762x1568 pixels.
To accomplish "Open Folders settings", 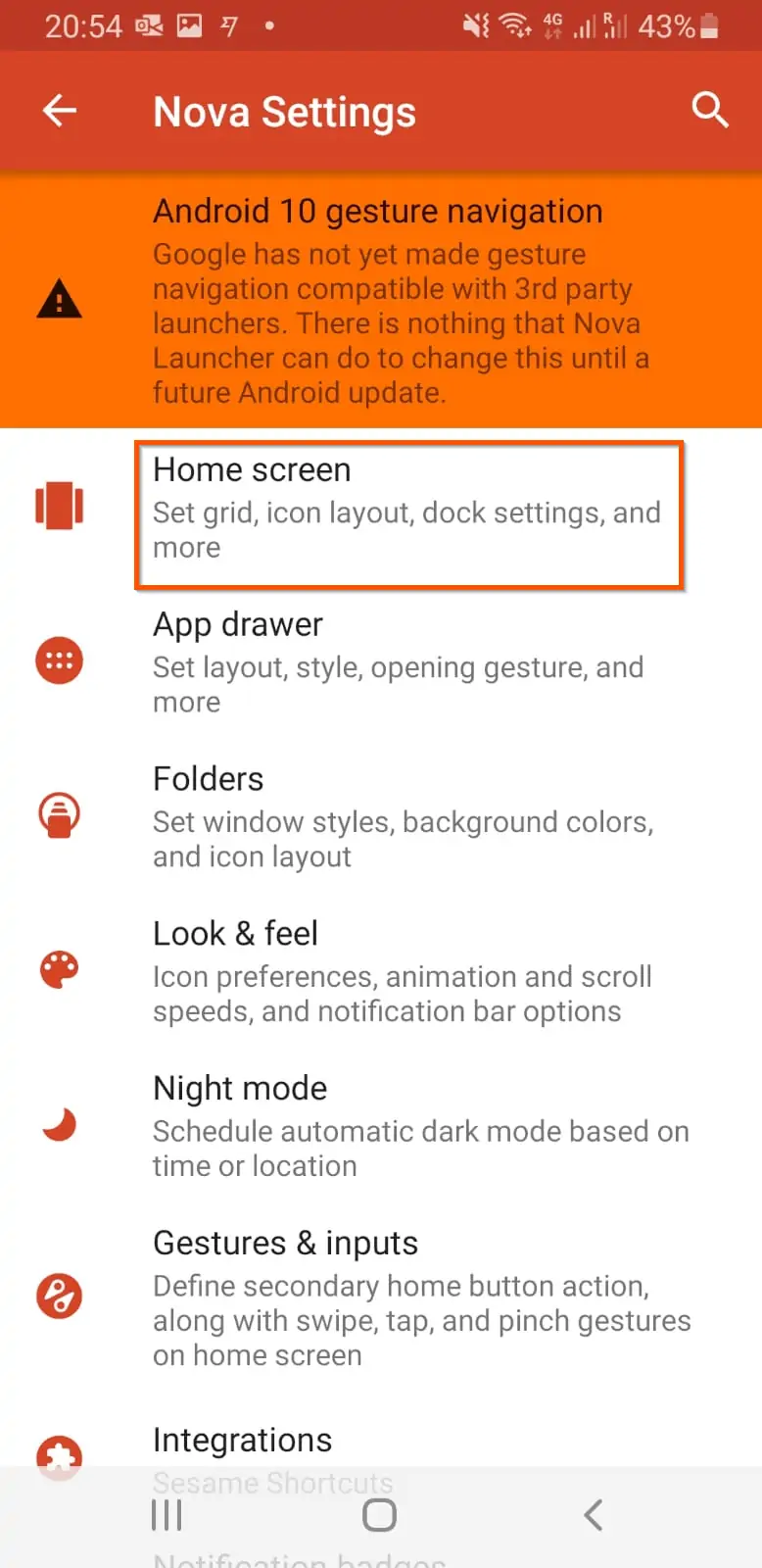I will point(381,817).
